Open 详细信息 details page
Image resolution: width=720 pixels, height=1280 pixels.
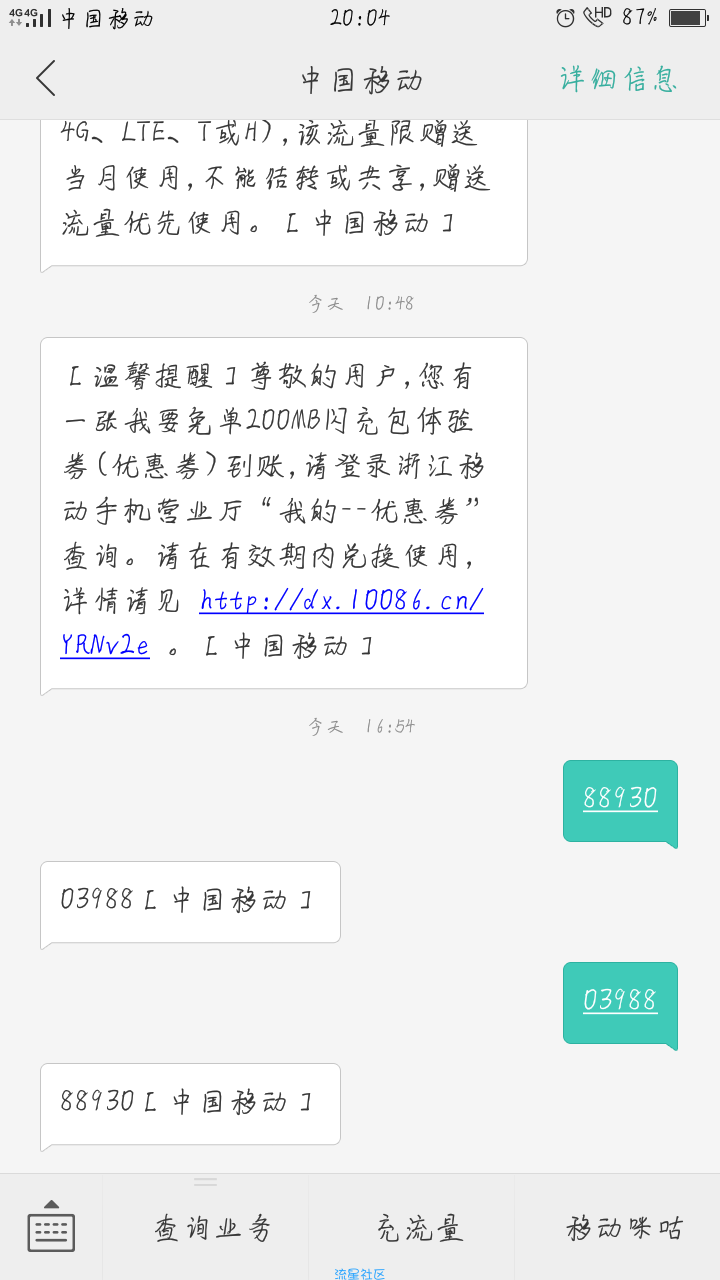click(619, 79)
